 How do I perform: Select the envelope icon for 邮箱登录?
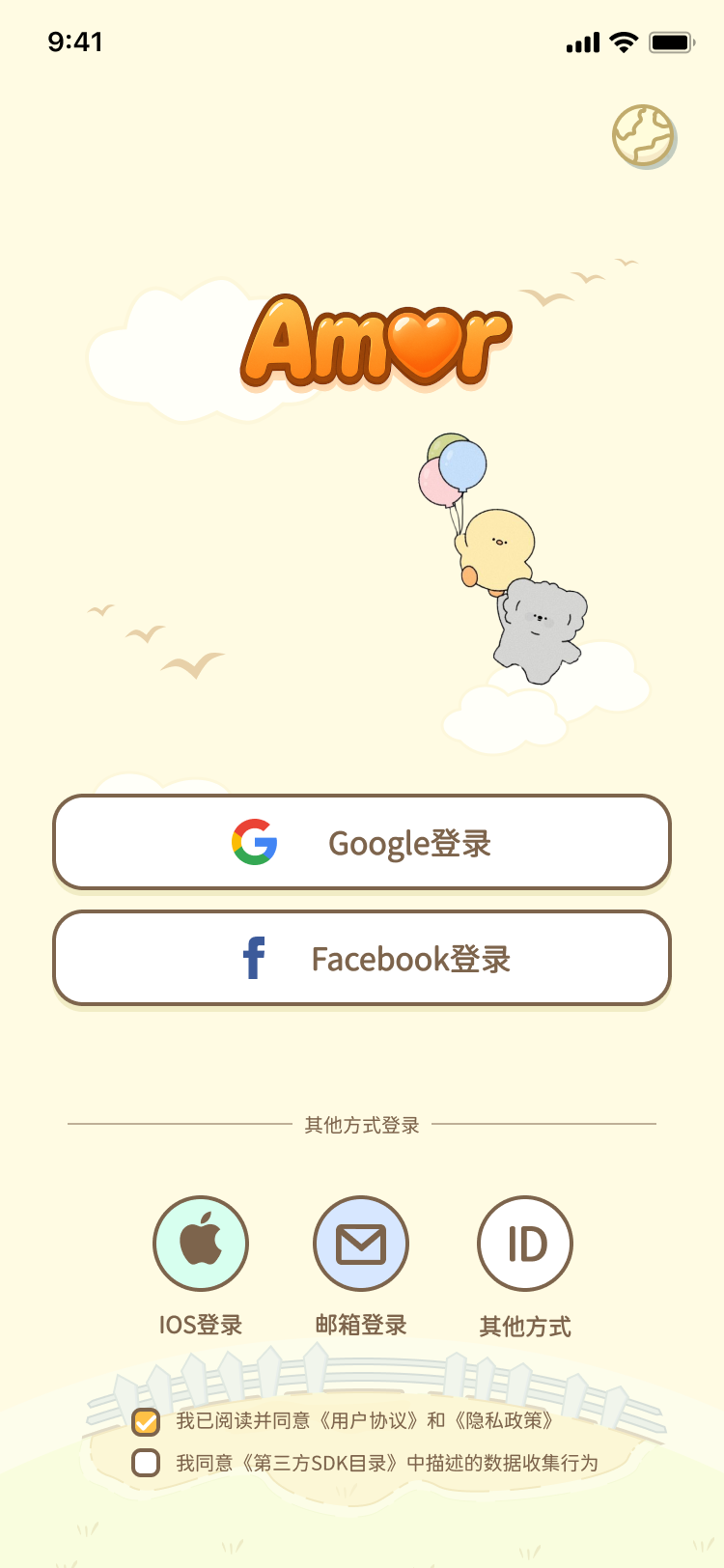click(x=361, y=1244)
